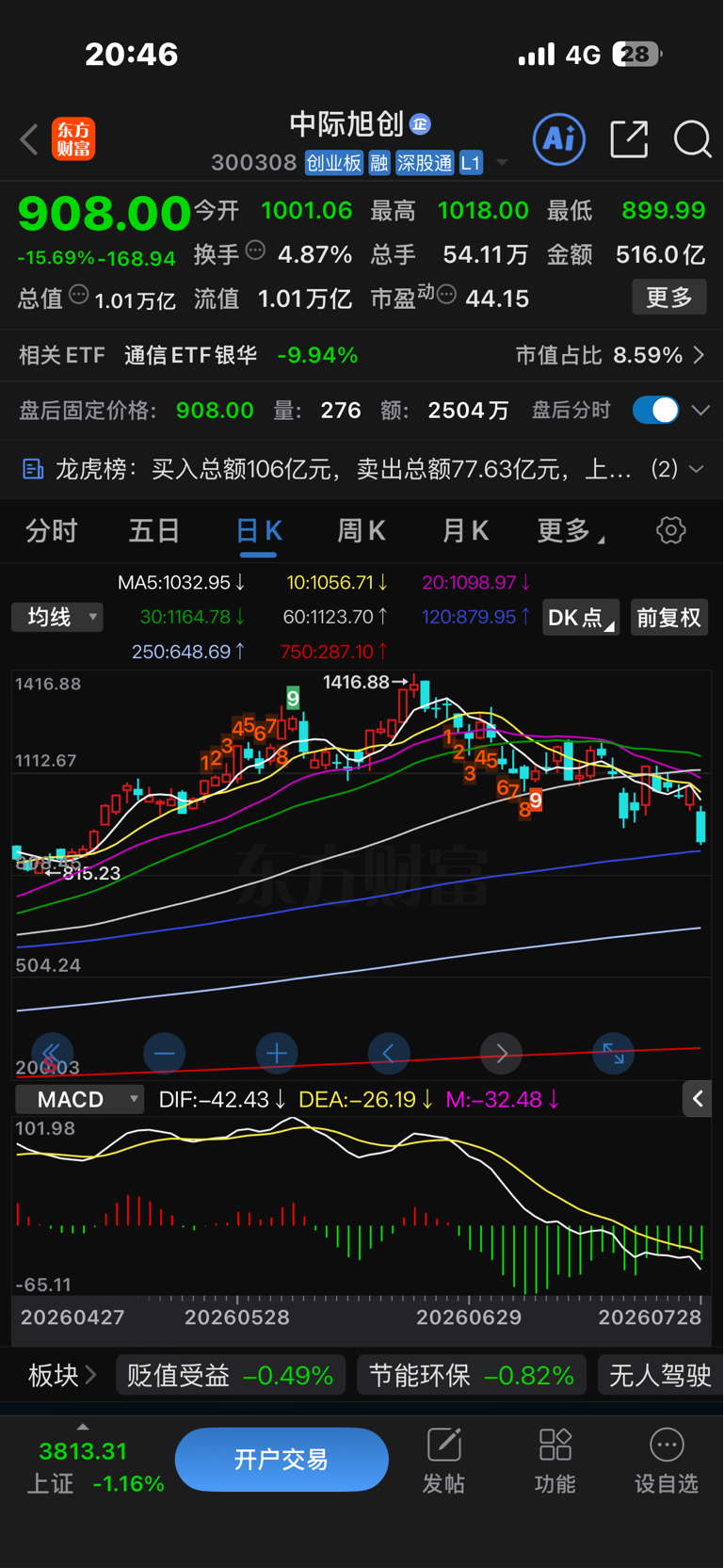Open the 均线 indicator dropdown
This screenshot has height=1568, width=724.
pos(57,618)
